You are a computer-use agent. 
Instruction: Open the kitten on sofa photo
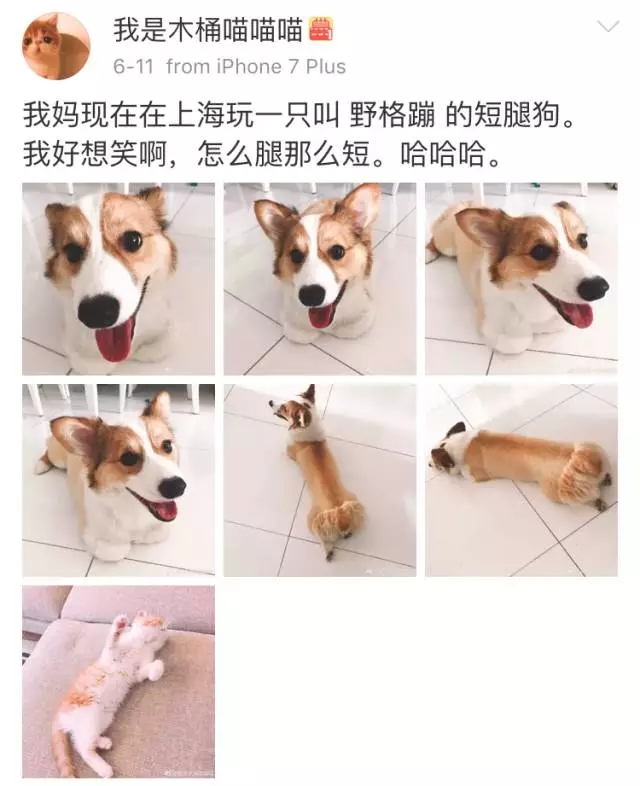118,681
